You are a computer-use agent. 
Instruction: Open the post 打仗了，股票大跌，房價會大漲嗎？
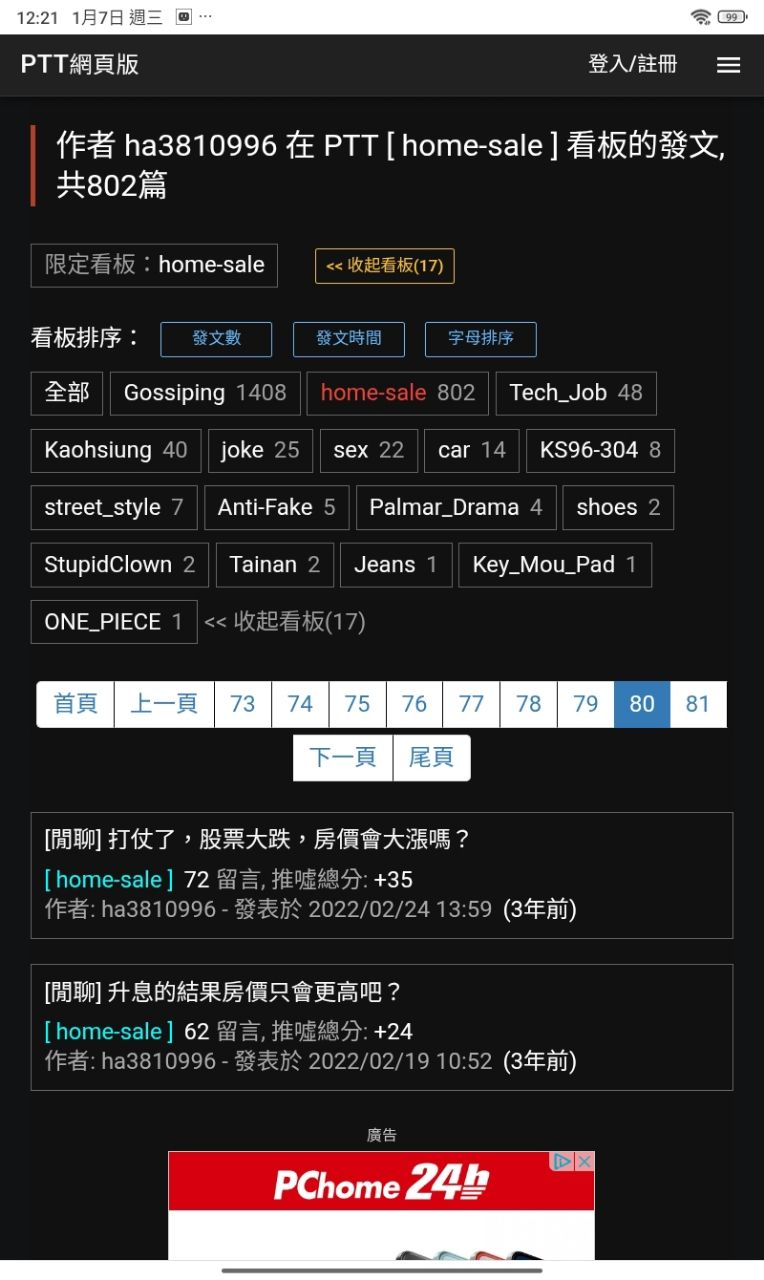click(x=258, y=840)
